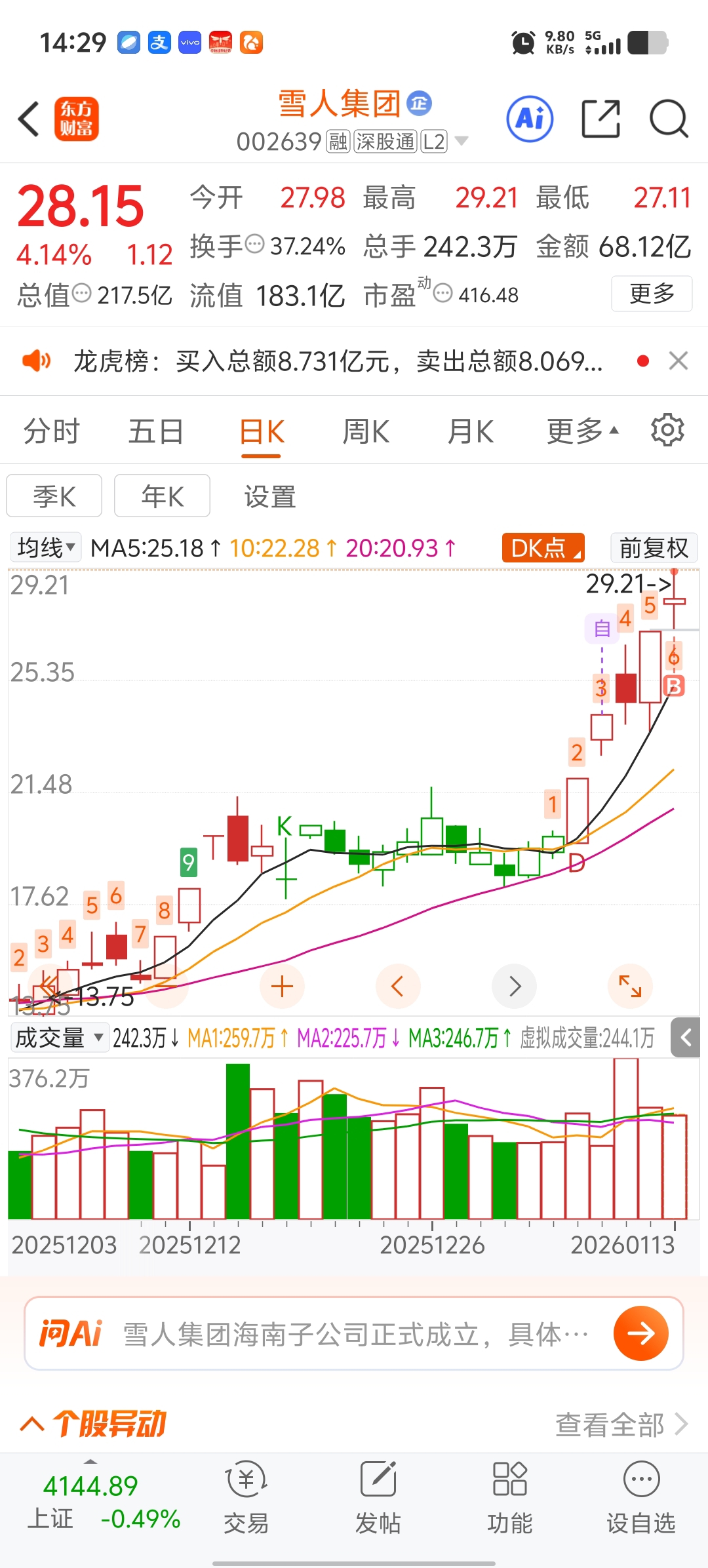Viewport: 708px width, 1568px height.
Task: Expand the chart to fullscreen
Action: click(630, 986)
